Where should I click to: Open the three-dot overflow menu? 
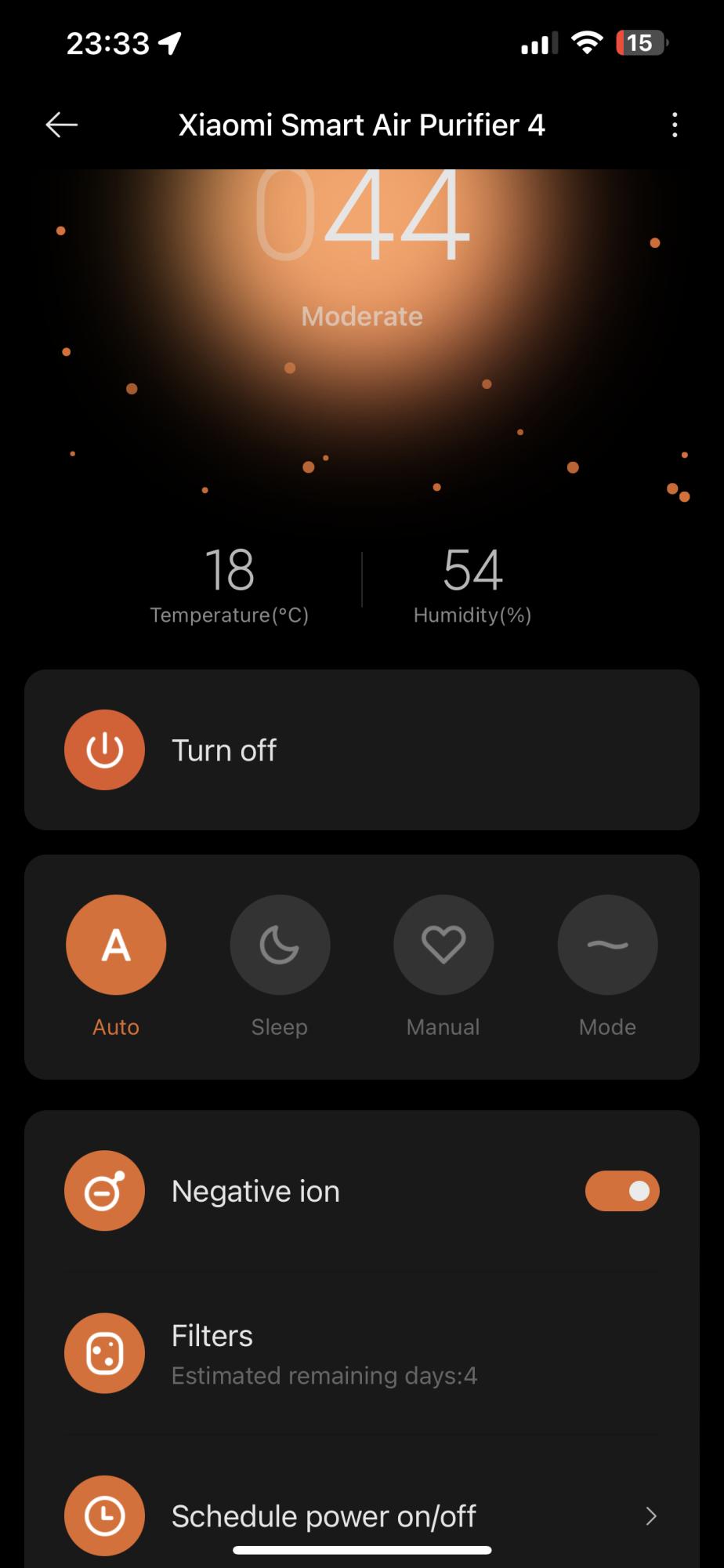click(x=674, y=124)
